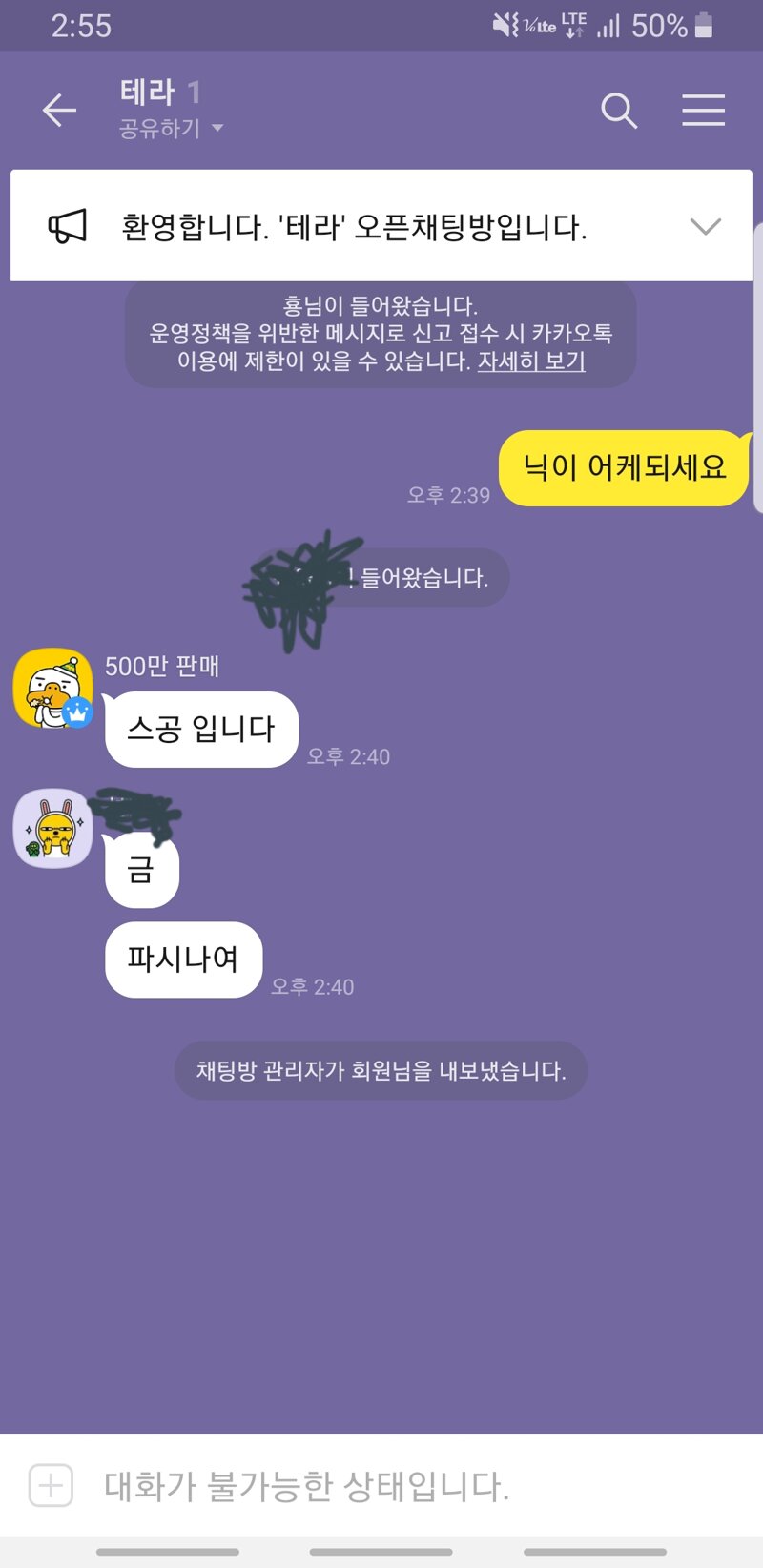
Task: Open the chat room hamburger menu
Action: pyautogui.click(x=703, y=111)
